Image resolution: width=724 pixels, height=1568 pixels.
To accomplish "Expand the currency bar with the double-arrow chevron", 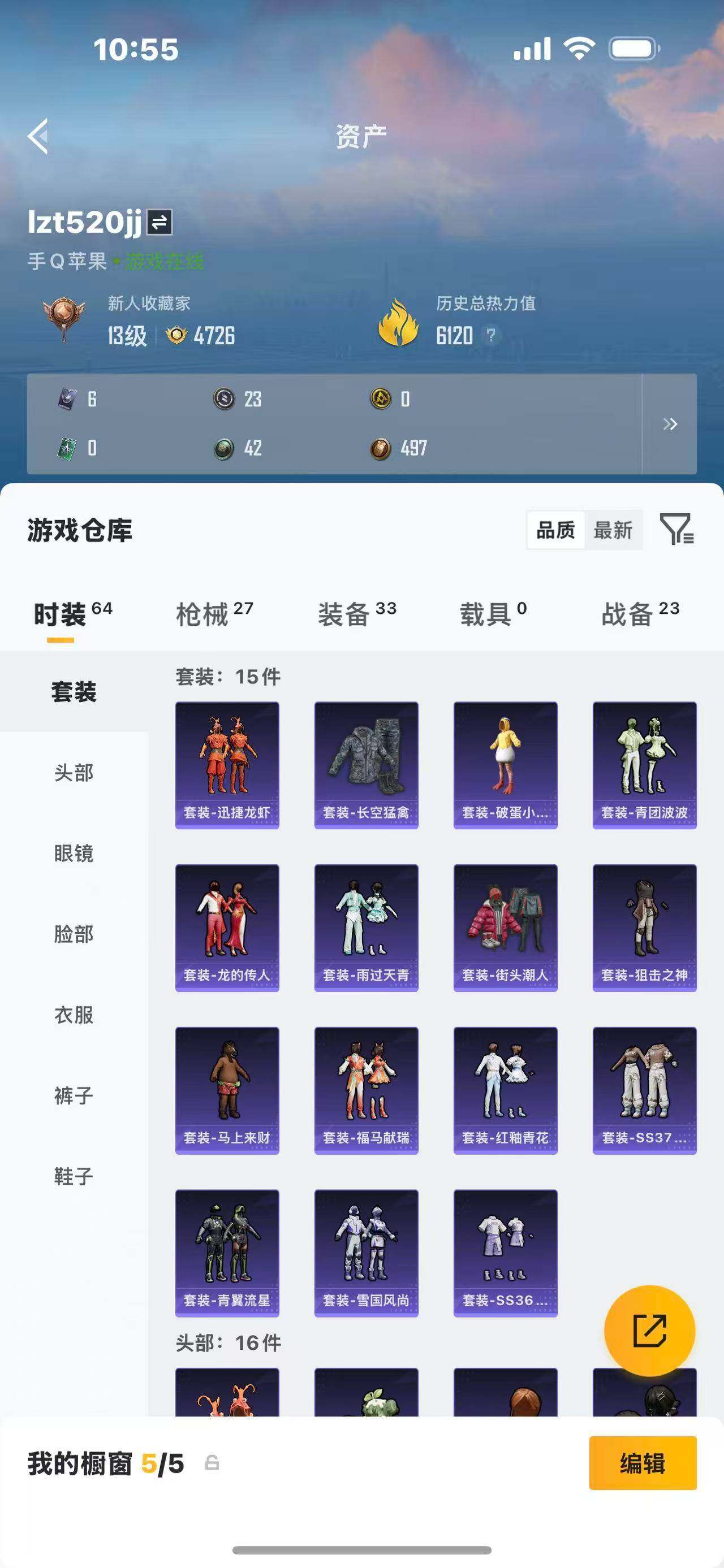I will (x=670, y=425).
